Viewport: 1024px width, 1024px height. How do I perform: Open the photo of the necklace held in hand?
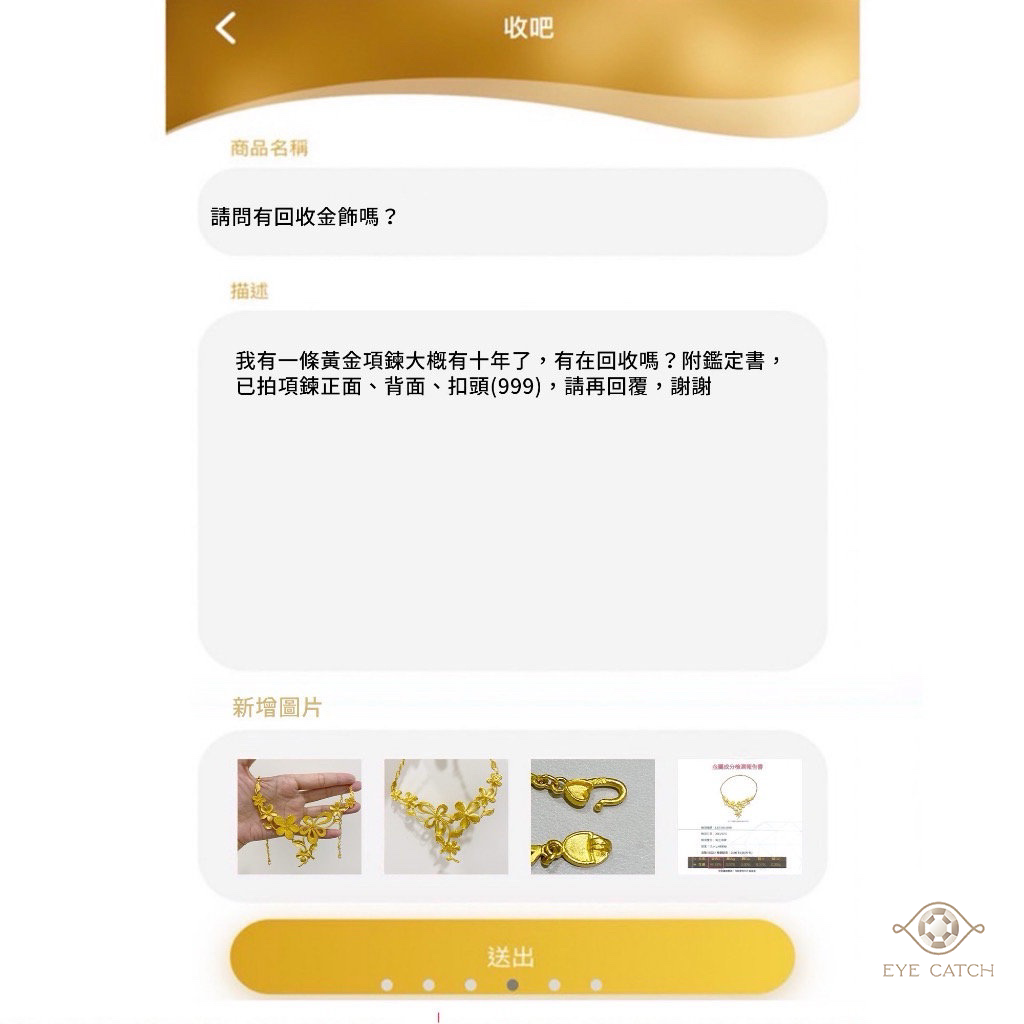(299, 816)
